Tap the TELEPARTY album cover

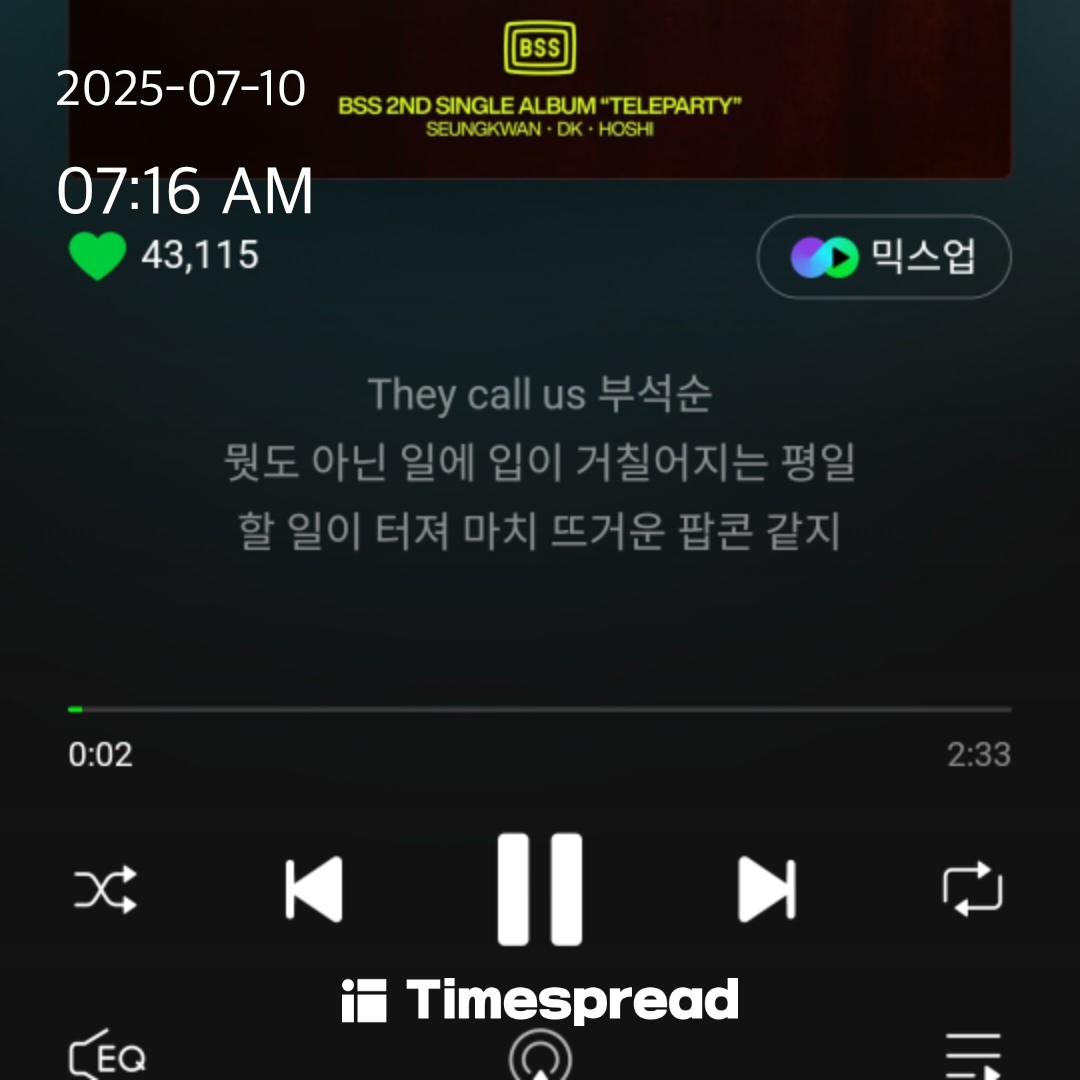[540, 90]
